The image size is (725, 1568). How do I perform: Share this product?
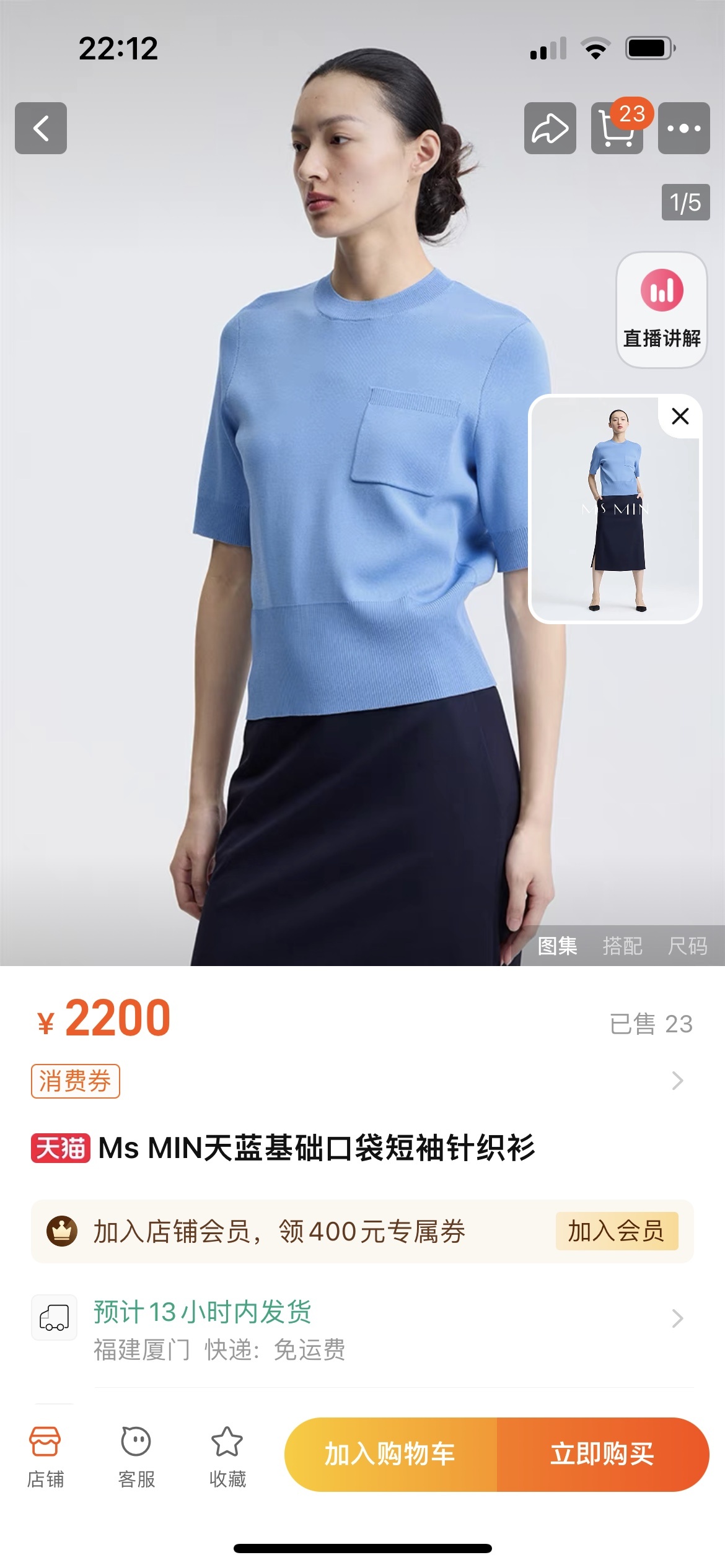coord(550,128)
